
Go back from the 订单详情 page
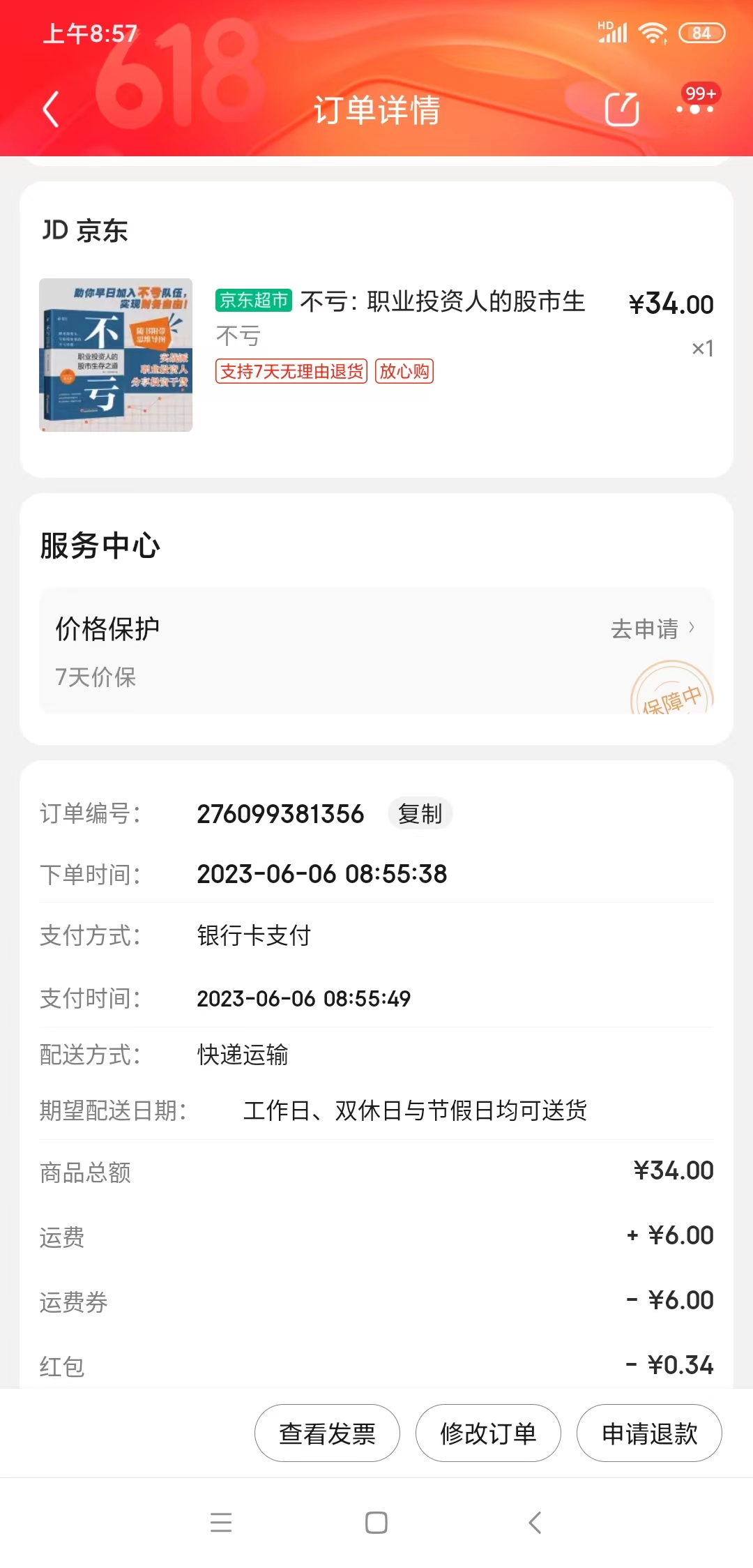tap(51, 110)
